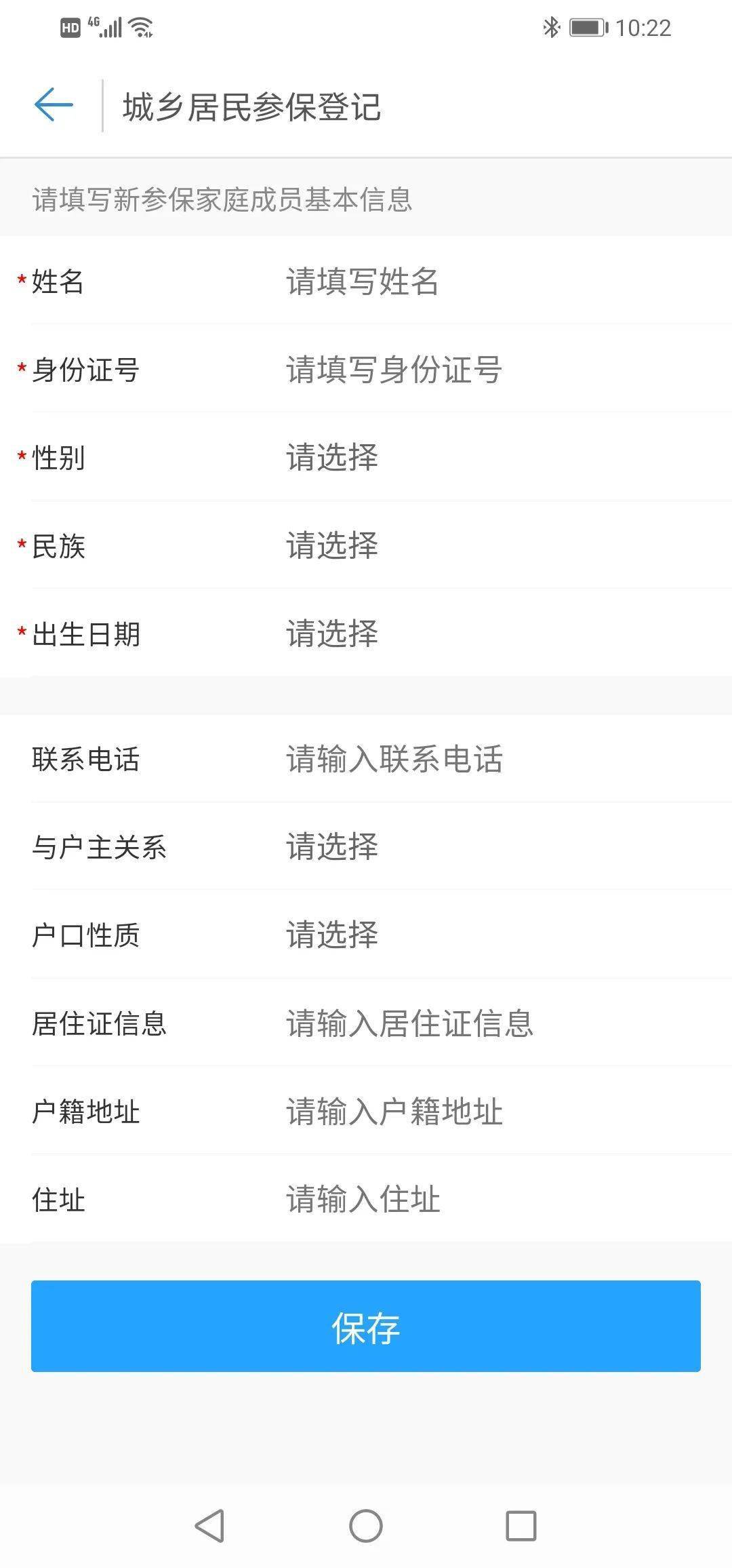Image resolution: width=732 pixels, height=1568 pixels.
Task: Open the 民族 ethnicity picker
Action: 474,545
